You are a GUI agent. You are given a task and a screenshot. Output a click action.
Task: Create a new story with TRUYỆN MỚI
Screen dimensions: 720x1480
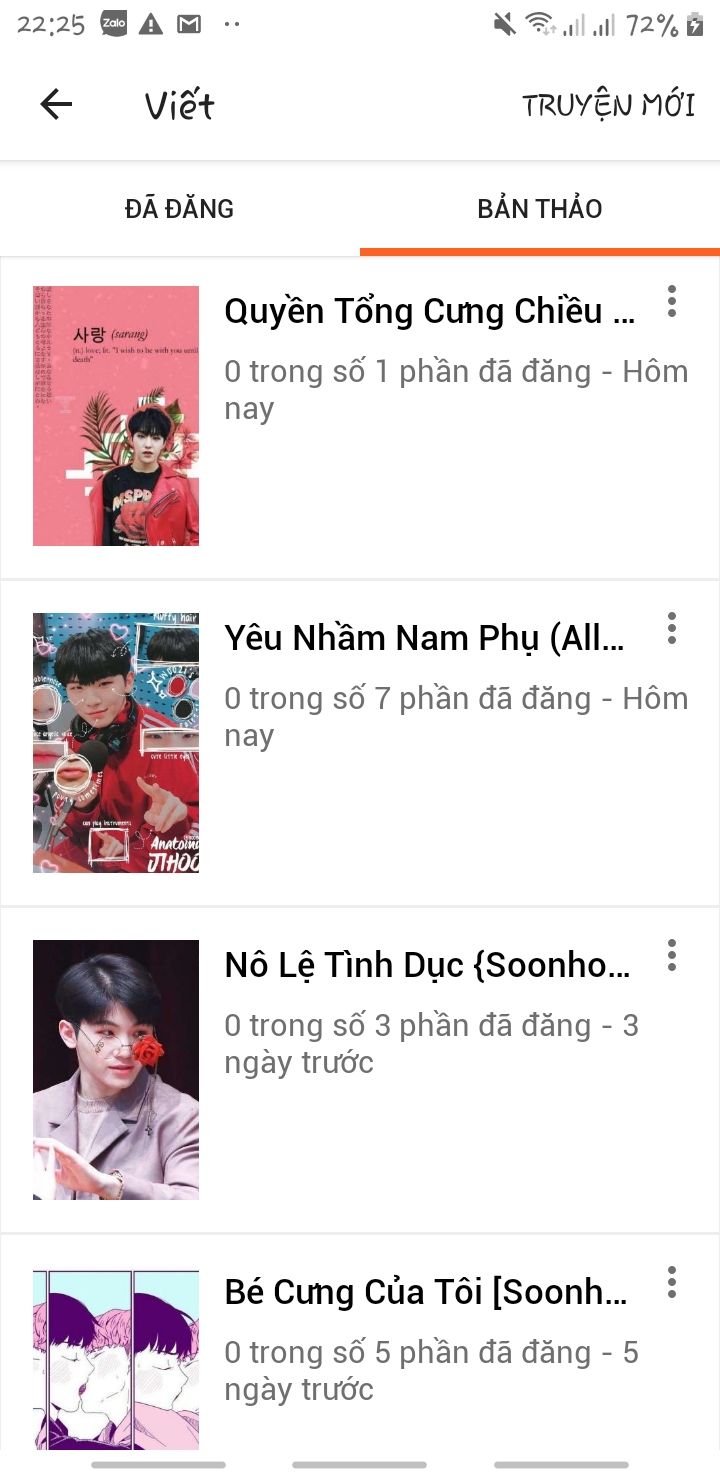[x=608, y=105]
